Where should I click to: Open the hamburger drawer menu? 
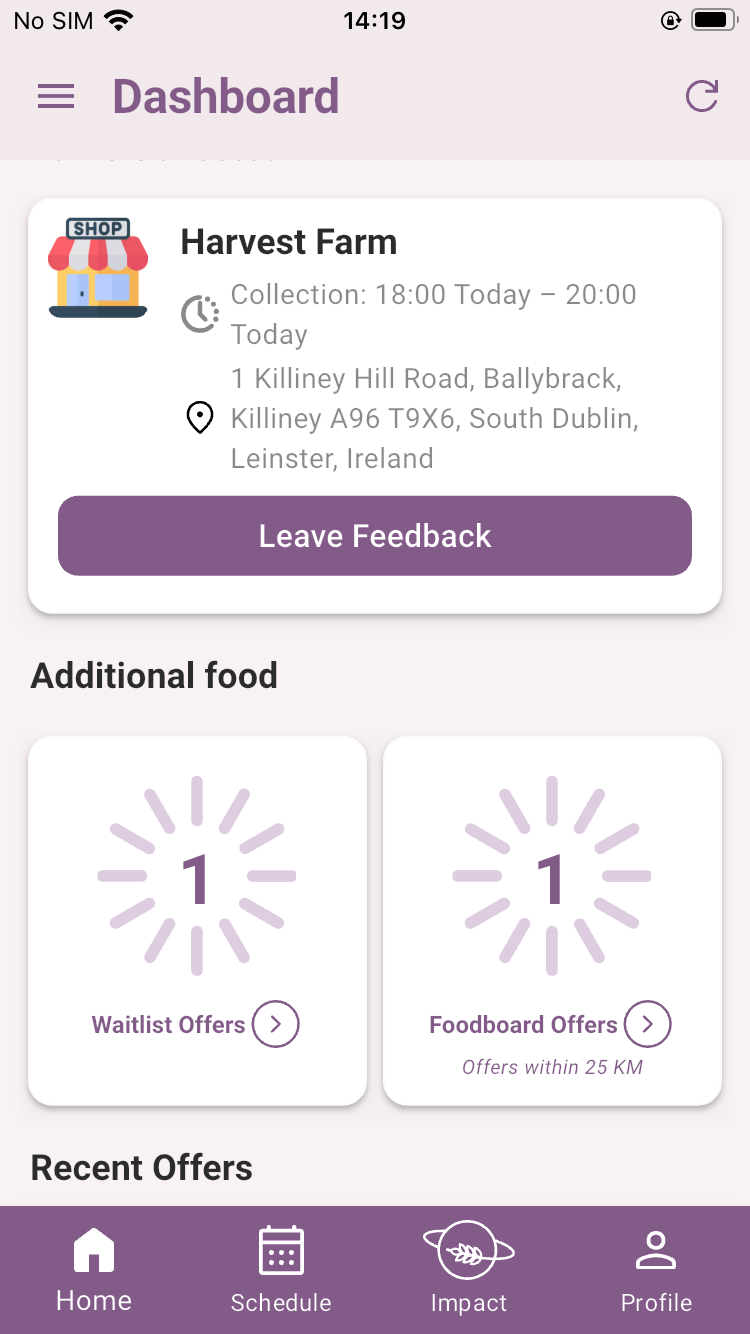tap(56, 96)
